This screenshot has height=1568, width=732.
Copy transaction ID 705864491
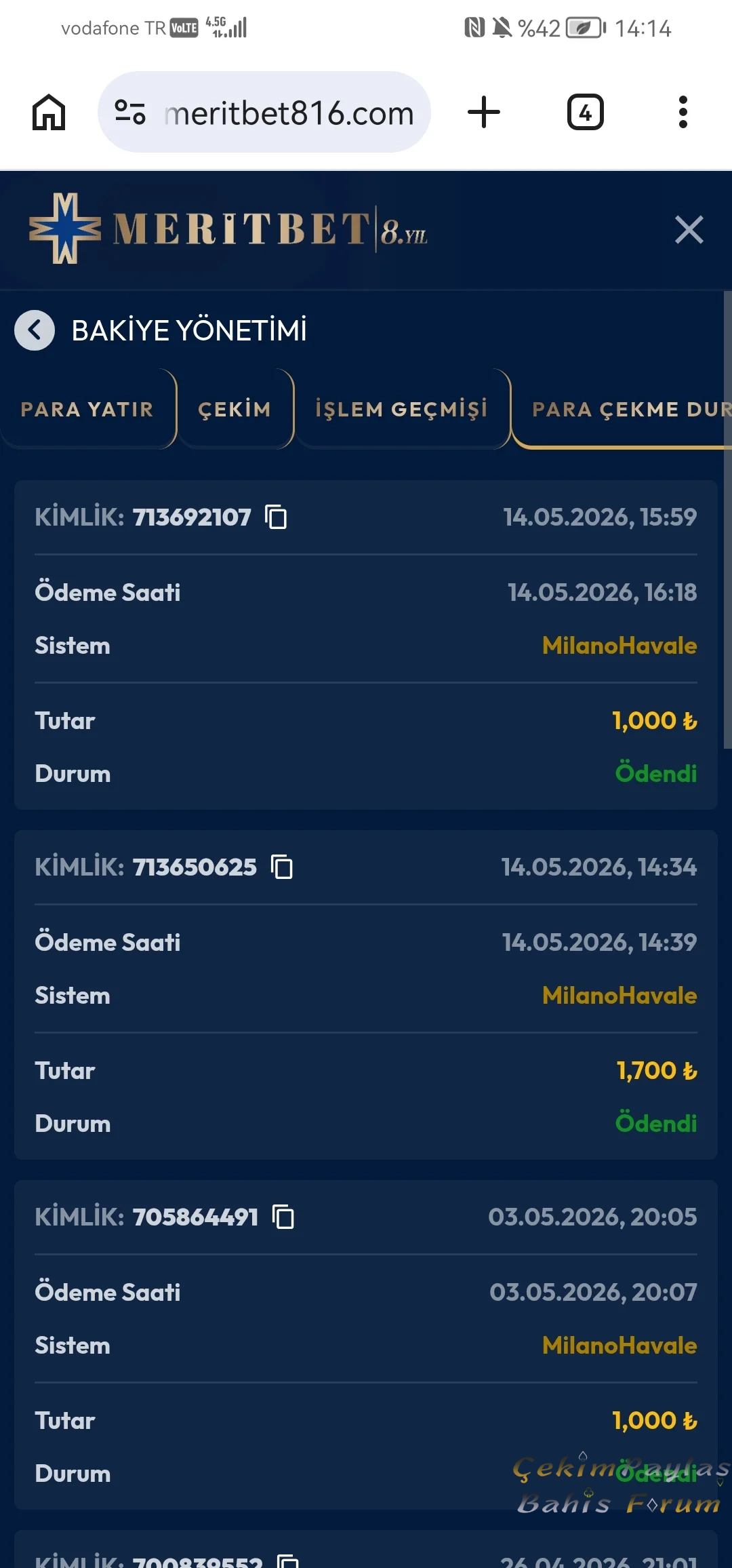coord(283,1217)
